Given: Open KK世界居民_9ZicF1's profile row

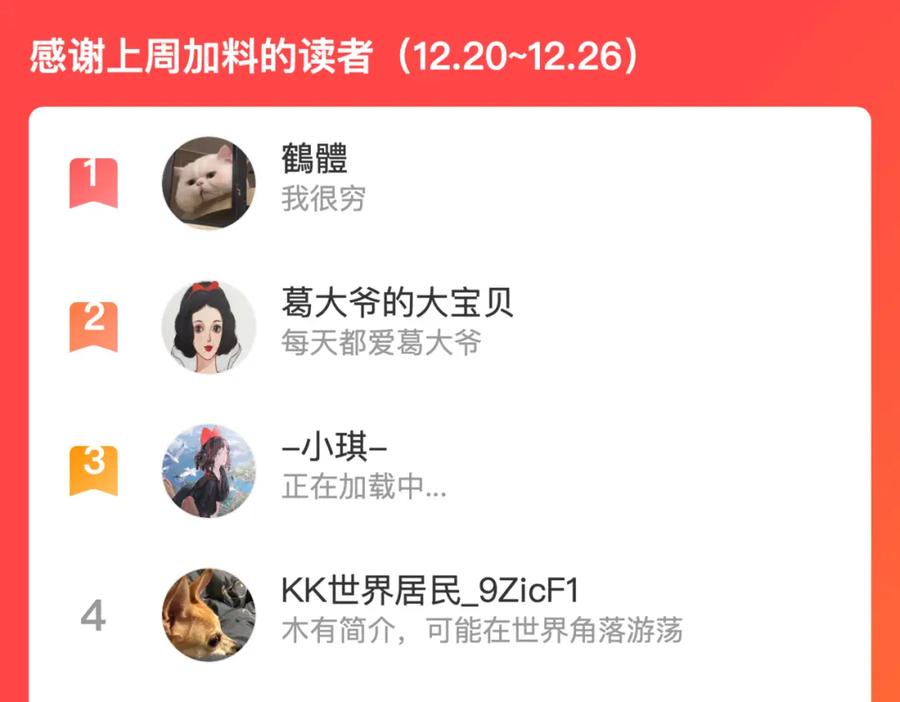Looking at the screenshot, I should point(450,615).
